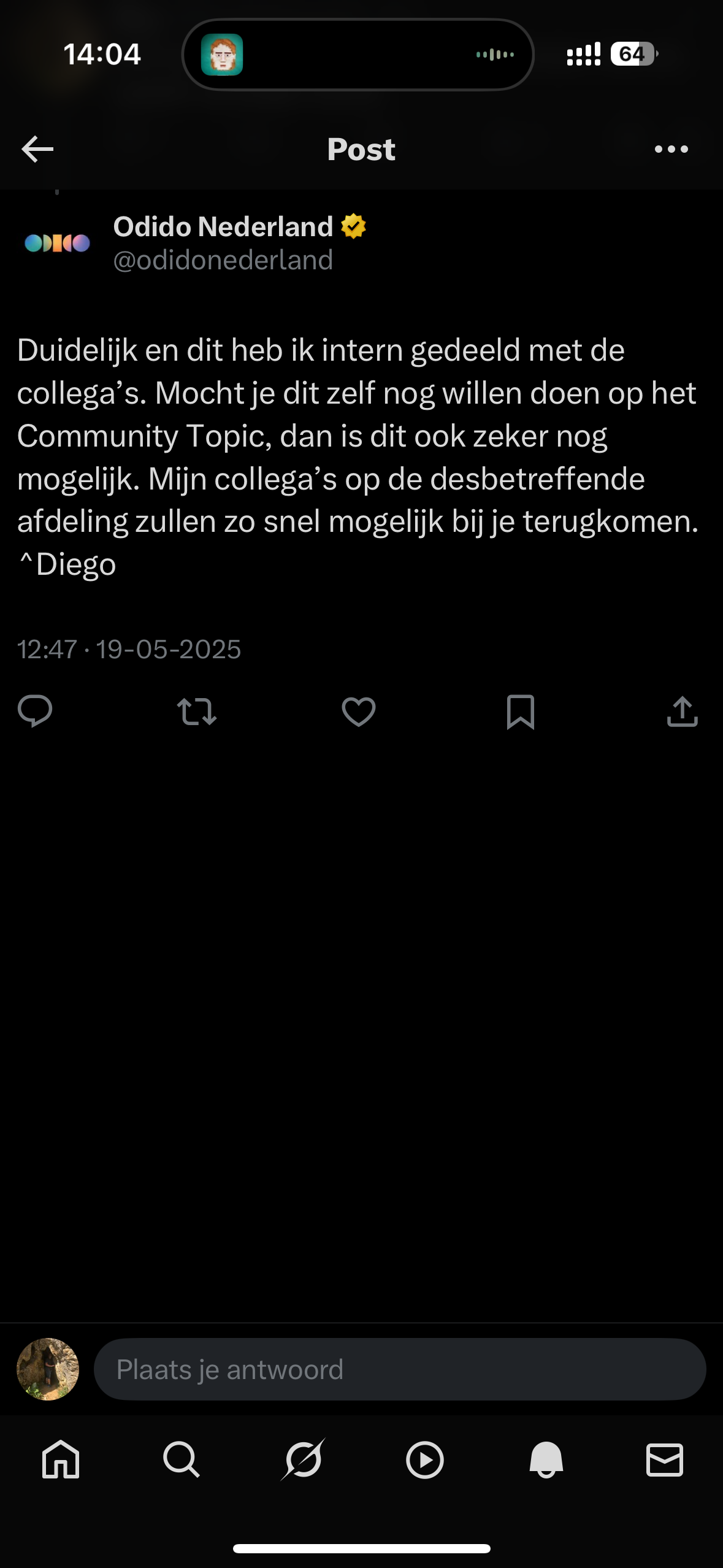
Task: Switch to the Home tab
Action: [x=61, y=1459]
